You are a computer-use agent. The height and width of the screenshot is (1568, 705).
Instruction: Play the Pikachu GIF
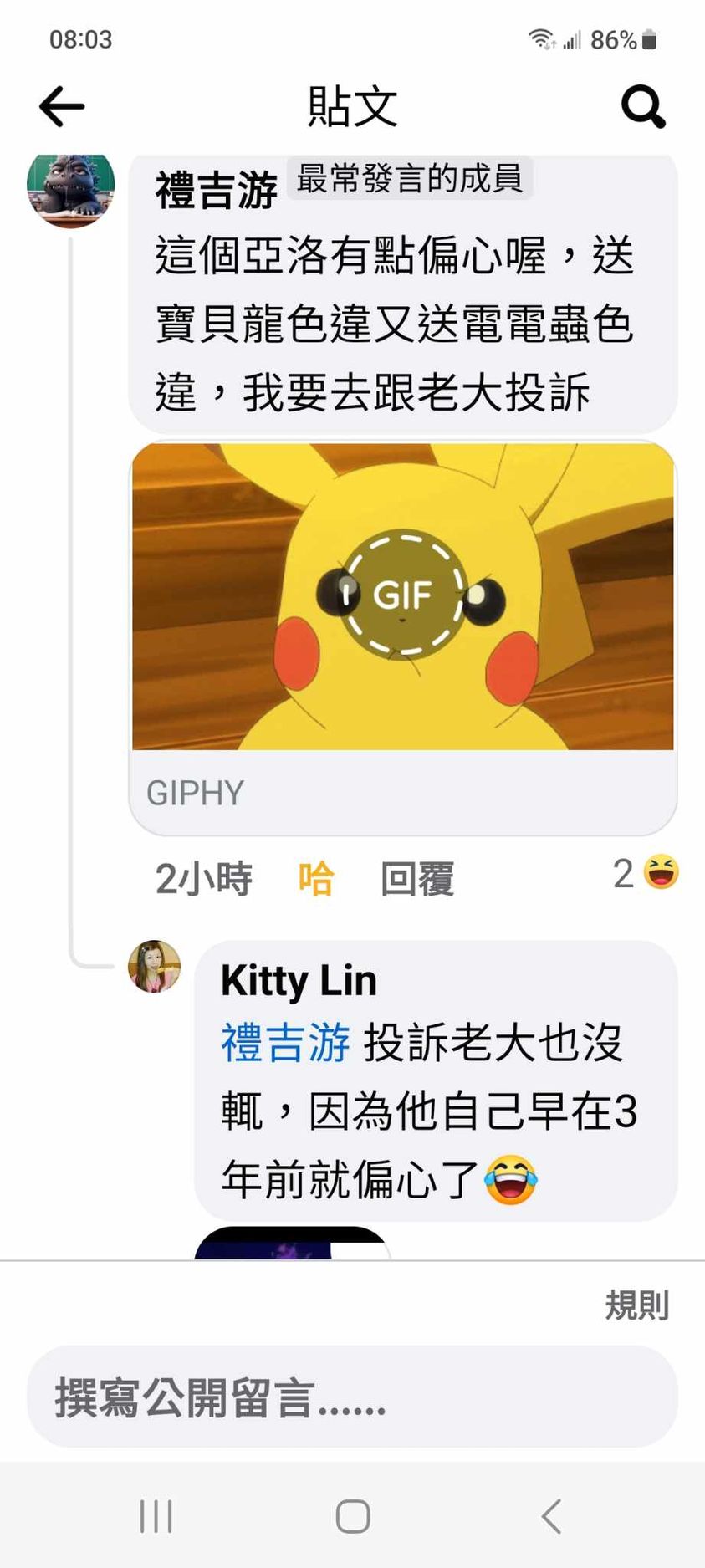[403, 595]
